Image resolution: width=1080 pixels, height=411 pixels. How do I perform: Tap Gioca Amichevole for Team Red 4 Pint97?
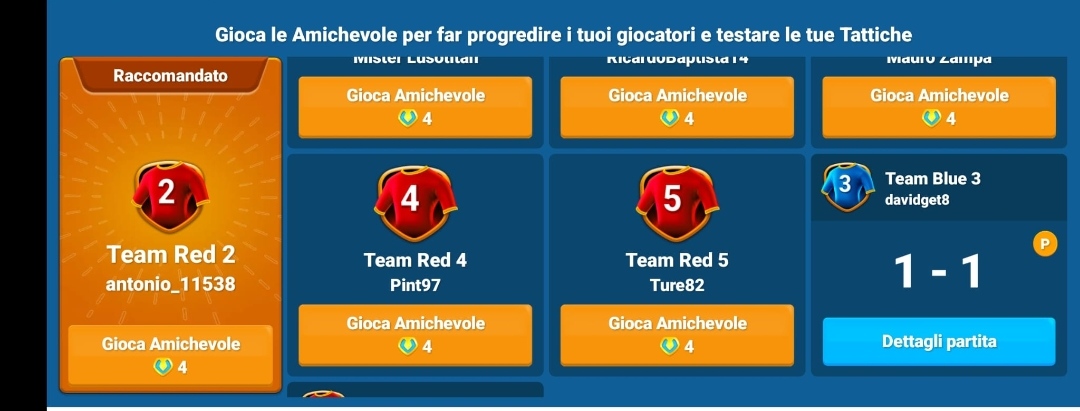click(415, 334)
